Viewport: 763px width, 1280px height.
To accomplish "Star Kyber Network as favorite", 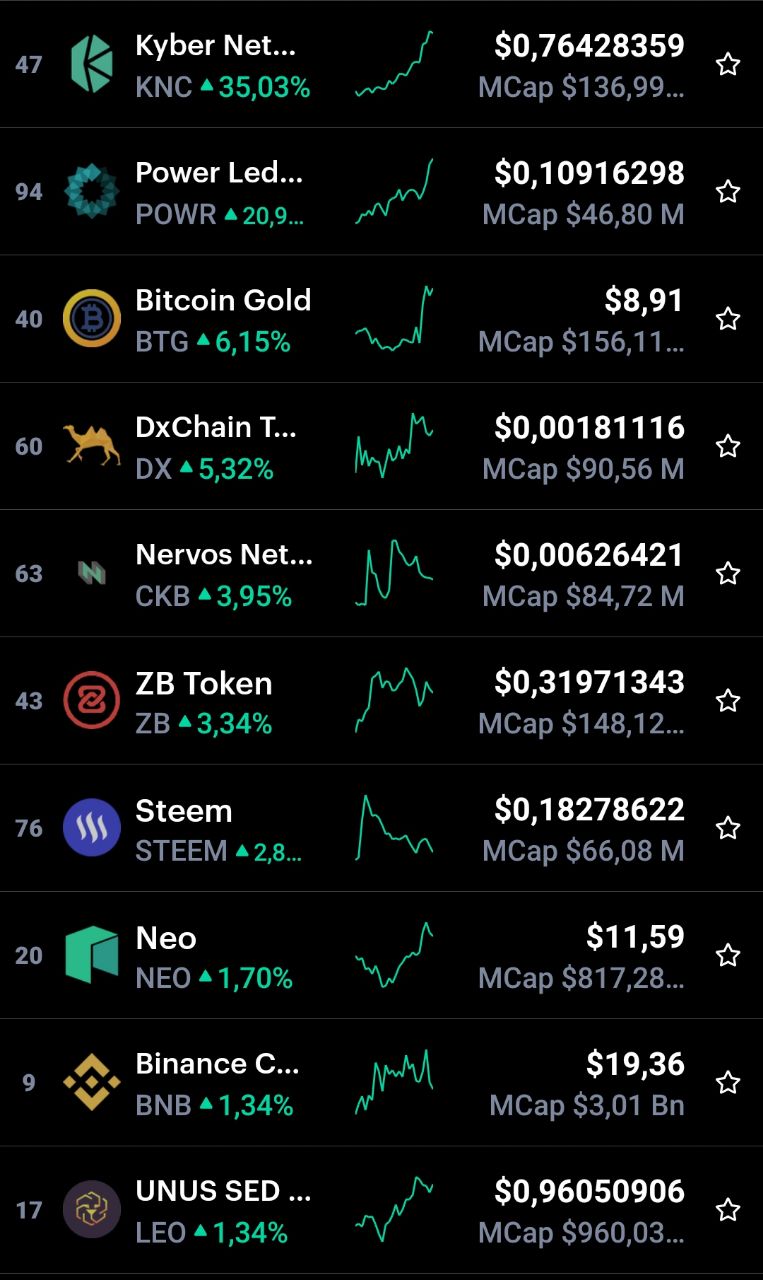I will tap(728, 65).
